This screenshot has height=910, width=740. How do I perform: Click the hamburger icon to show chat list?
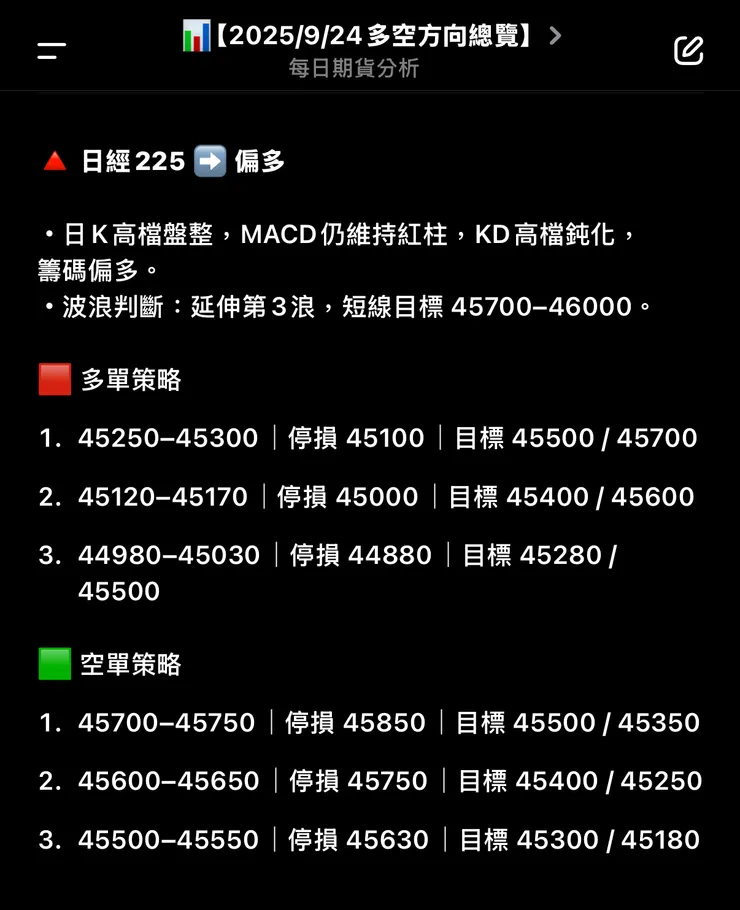(50, 46)
